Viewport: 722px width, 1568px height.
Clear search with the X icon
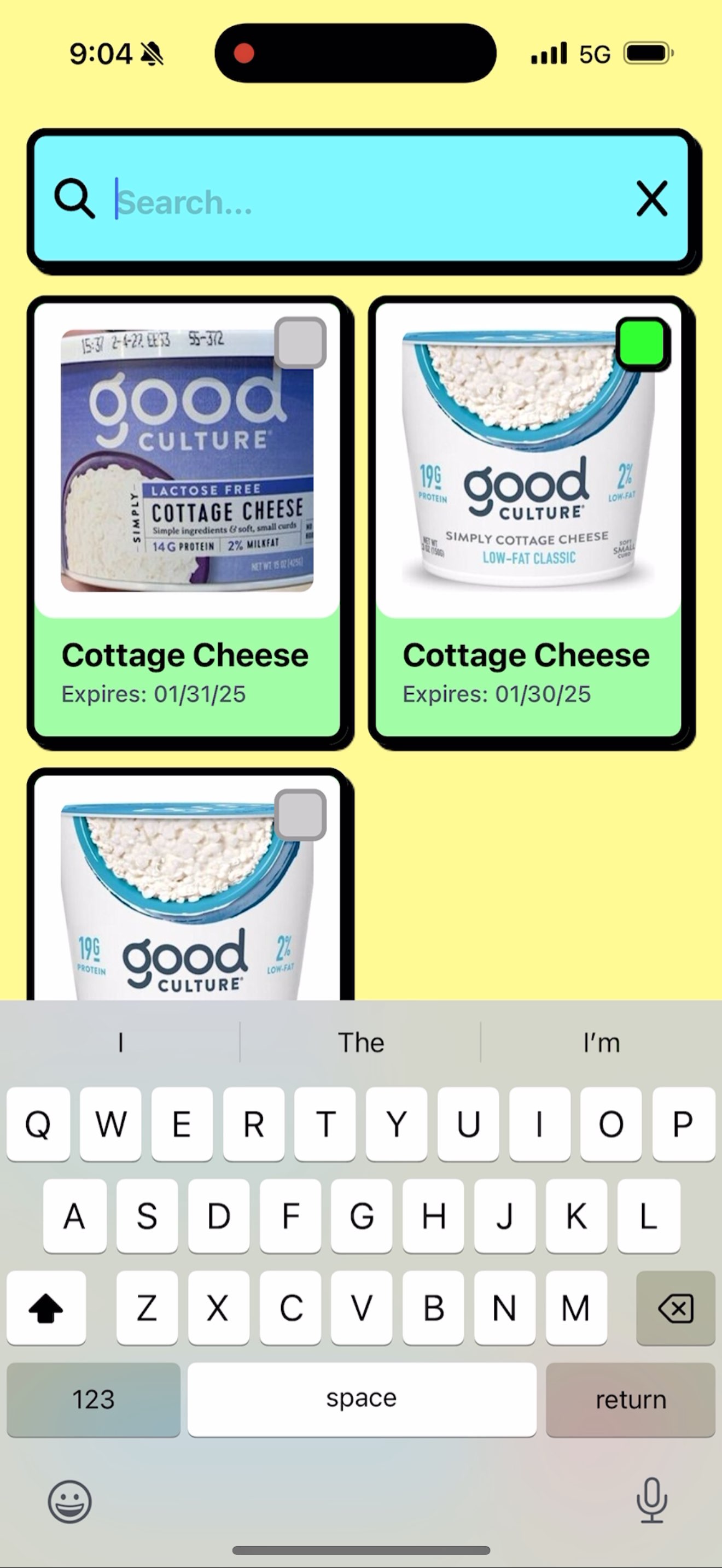651,199
